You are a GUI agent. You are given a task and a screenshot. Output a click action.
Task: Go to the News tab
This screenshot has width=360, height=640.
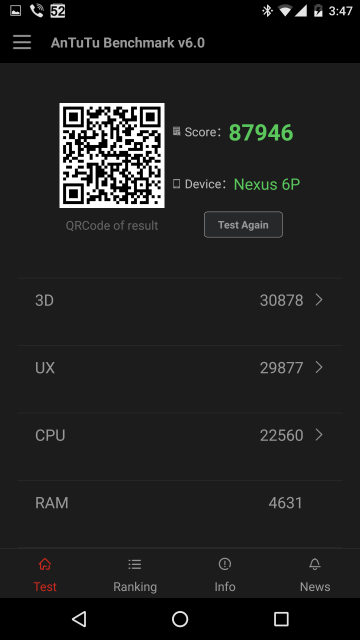pos(315,575)
